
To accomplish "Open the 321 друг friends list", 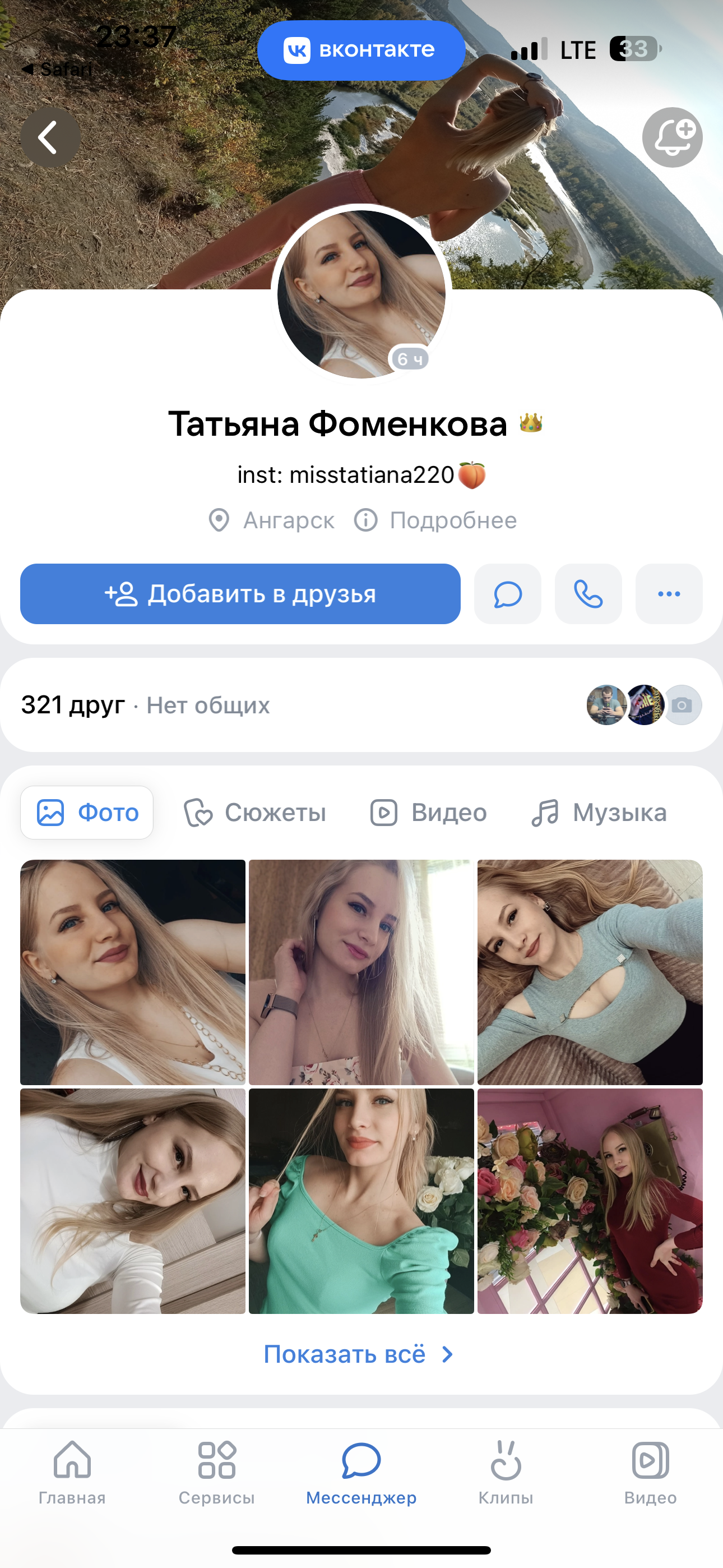I will coord(73,705).
